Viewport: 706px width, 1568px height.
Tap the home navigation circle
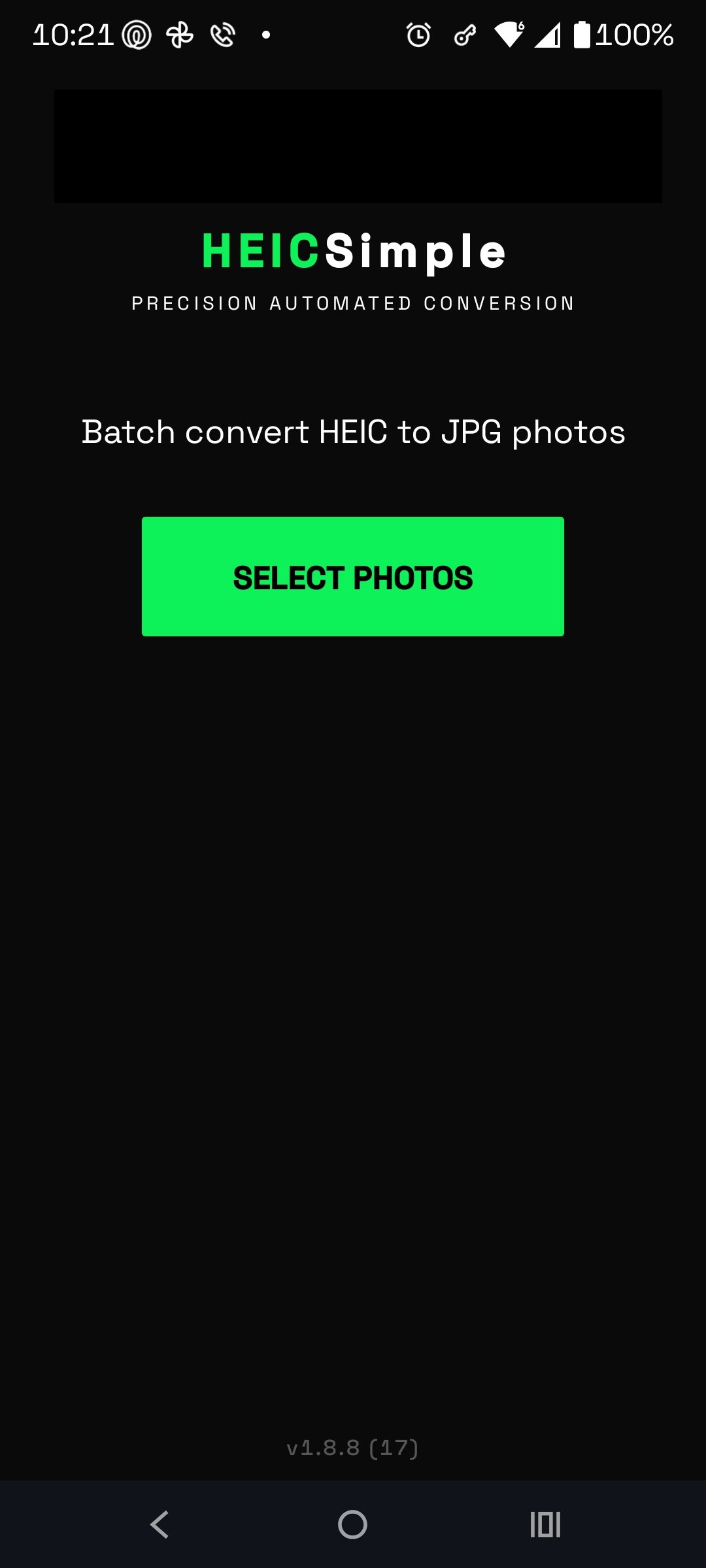click(x=352, y=1523)
